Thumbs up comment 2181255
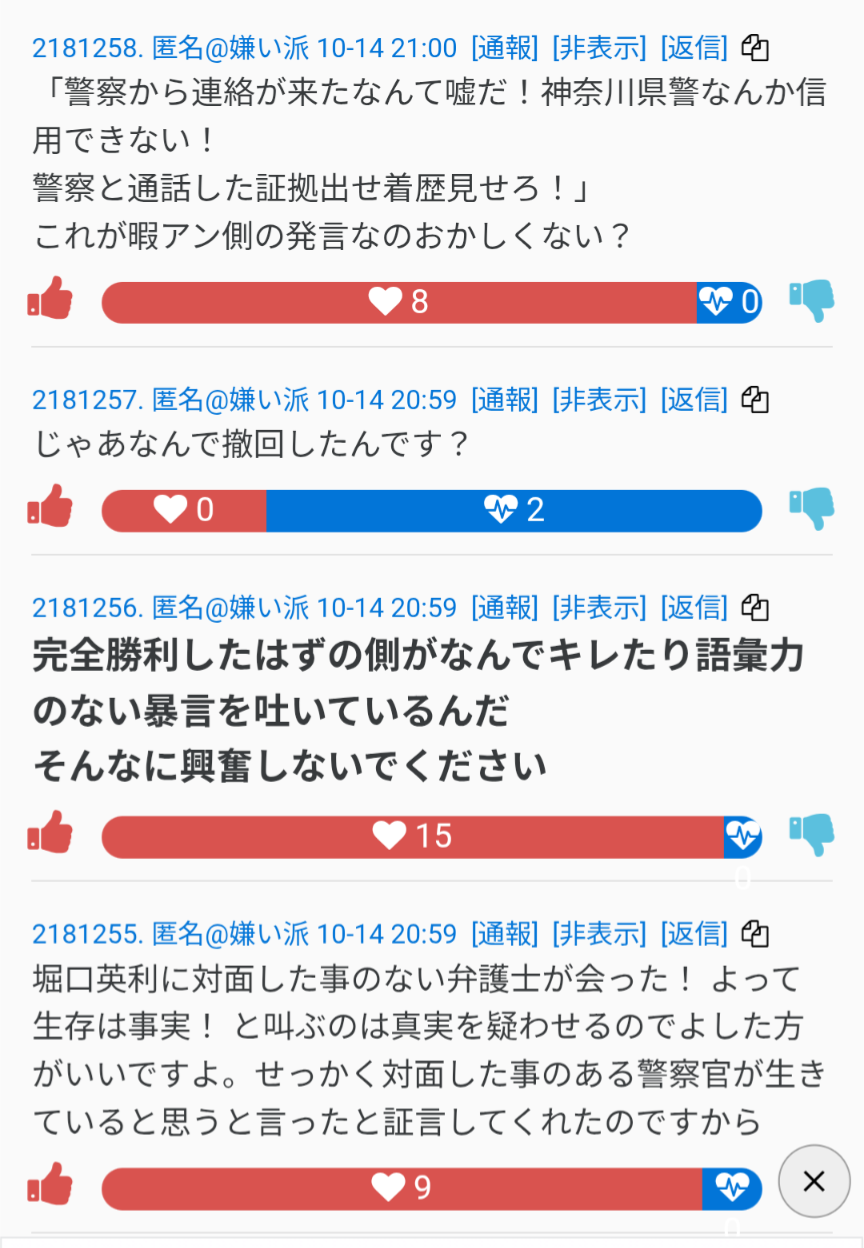The image size is (864, 1248). coord(50,1185)
